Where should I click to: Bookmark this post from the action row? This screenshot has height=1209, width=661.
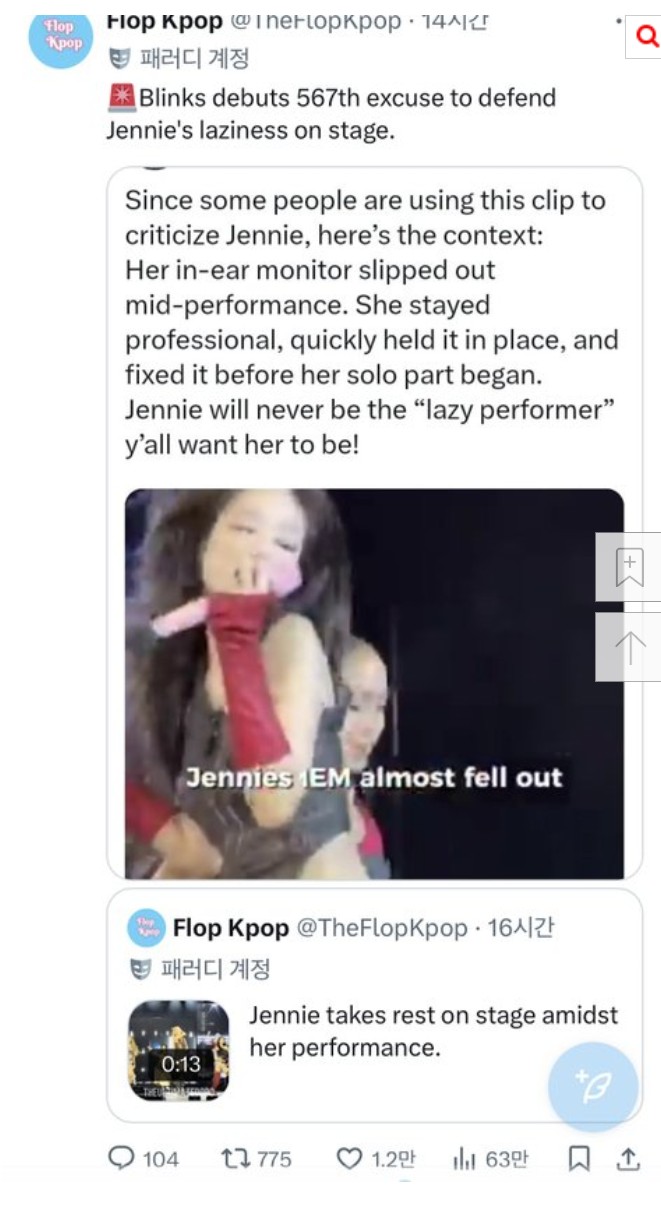coord(578,1159)
